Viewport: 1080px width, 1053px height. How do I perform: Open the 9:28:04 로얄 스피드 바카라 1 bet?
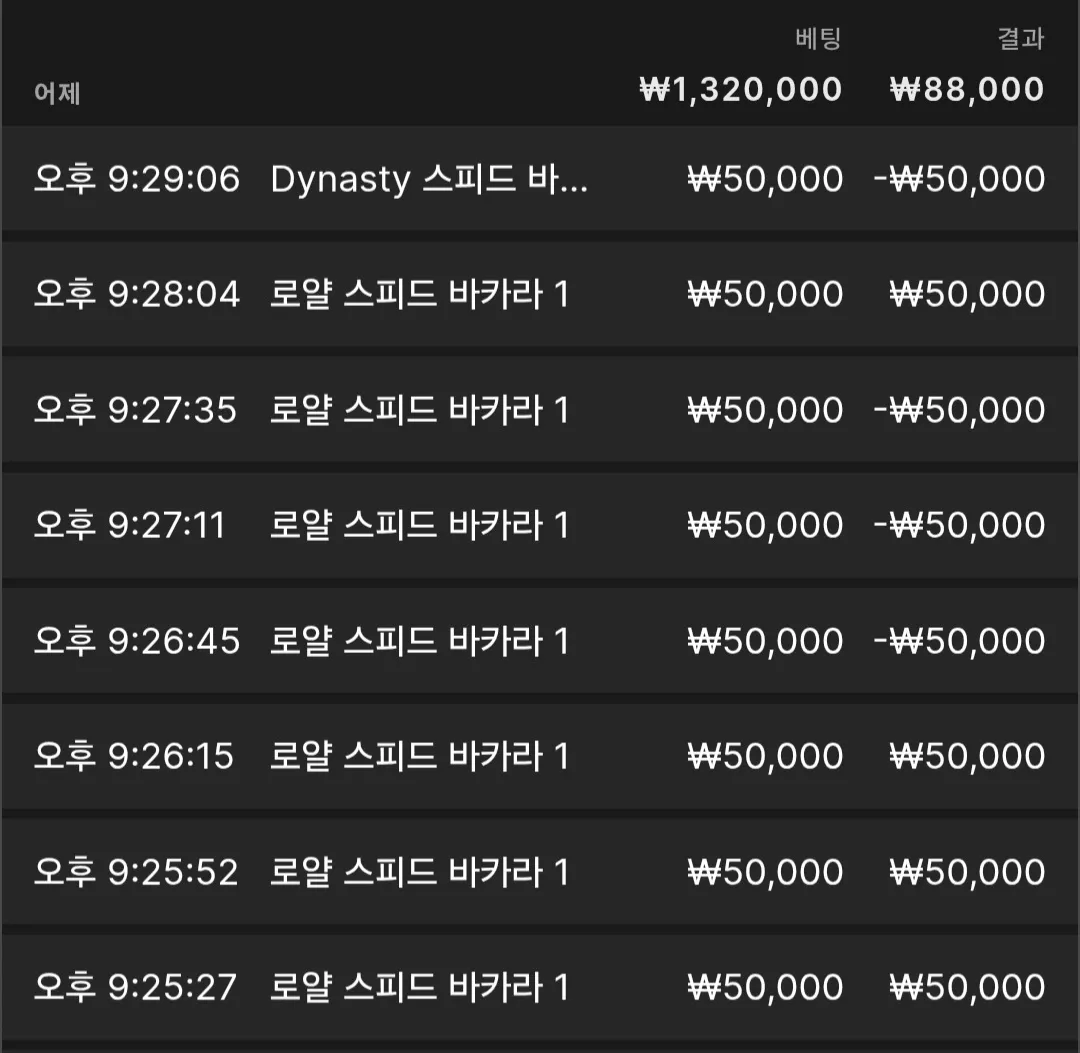540,294
